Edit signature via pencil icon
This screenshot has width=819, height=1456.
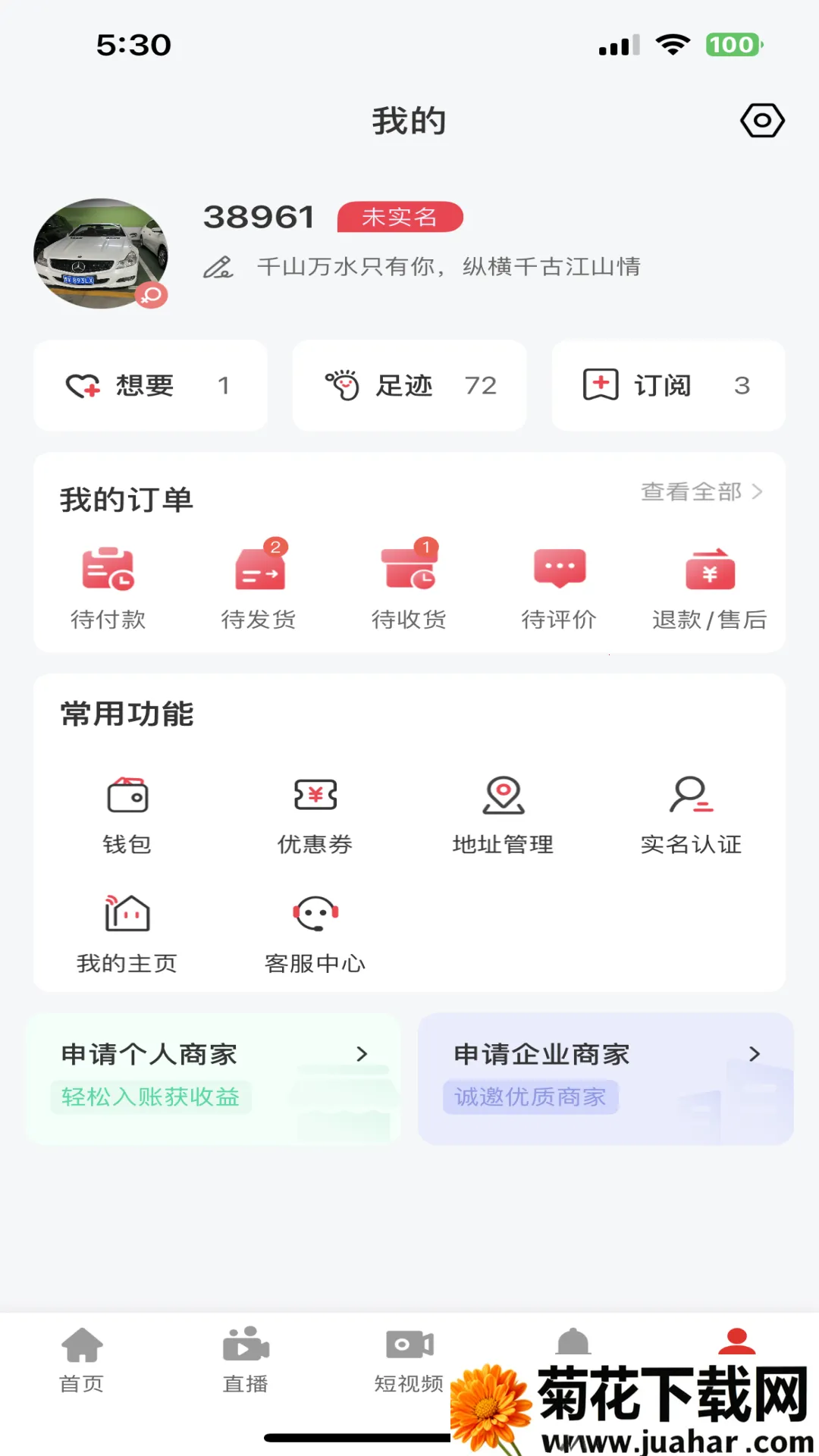tap(219, 267)
